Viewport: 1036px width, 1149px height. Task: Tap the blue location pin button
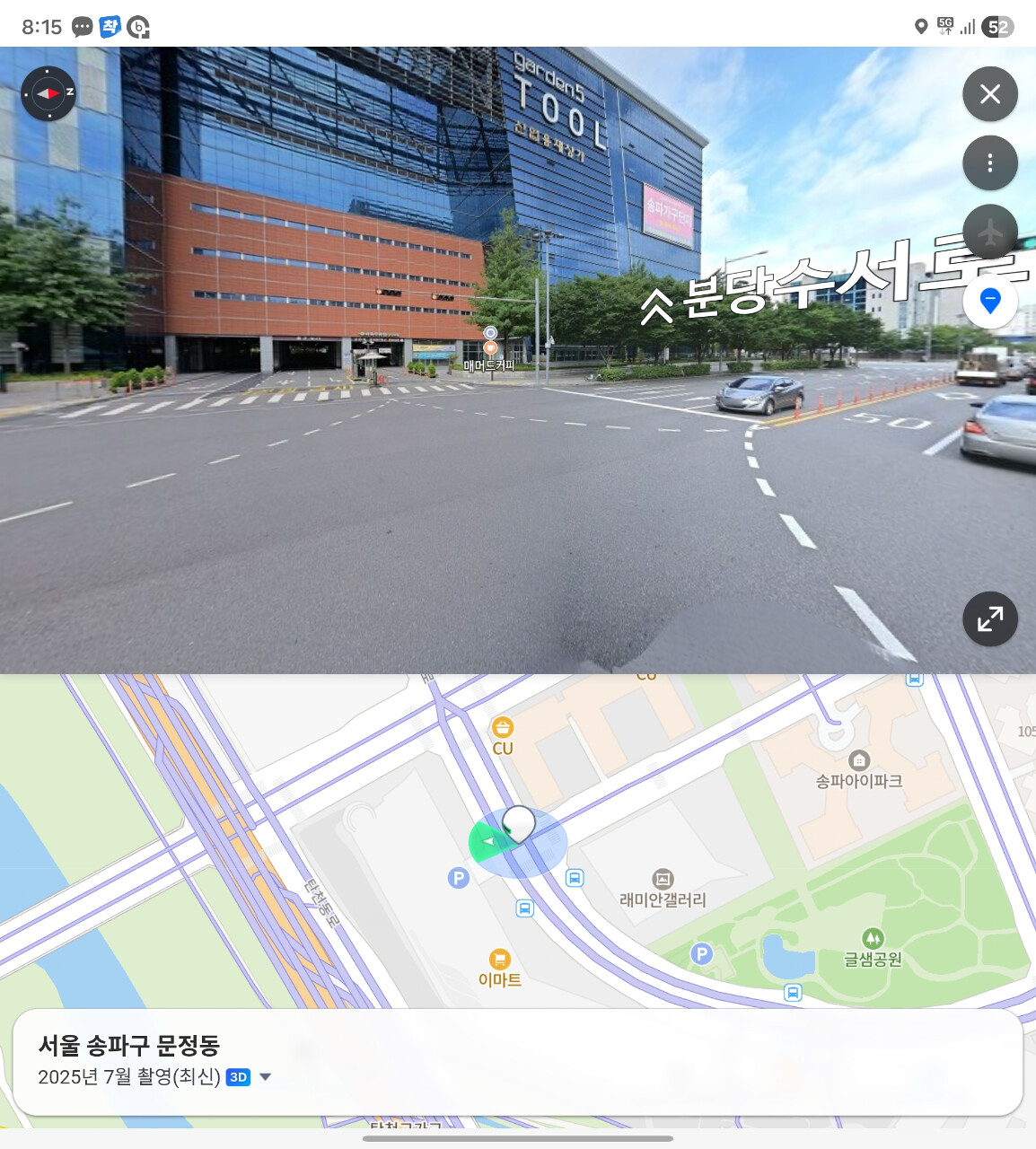click(x=989, y=301)
